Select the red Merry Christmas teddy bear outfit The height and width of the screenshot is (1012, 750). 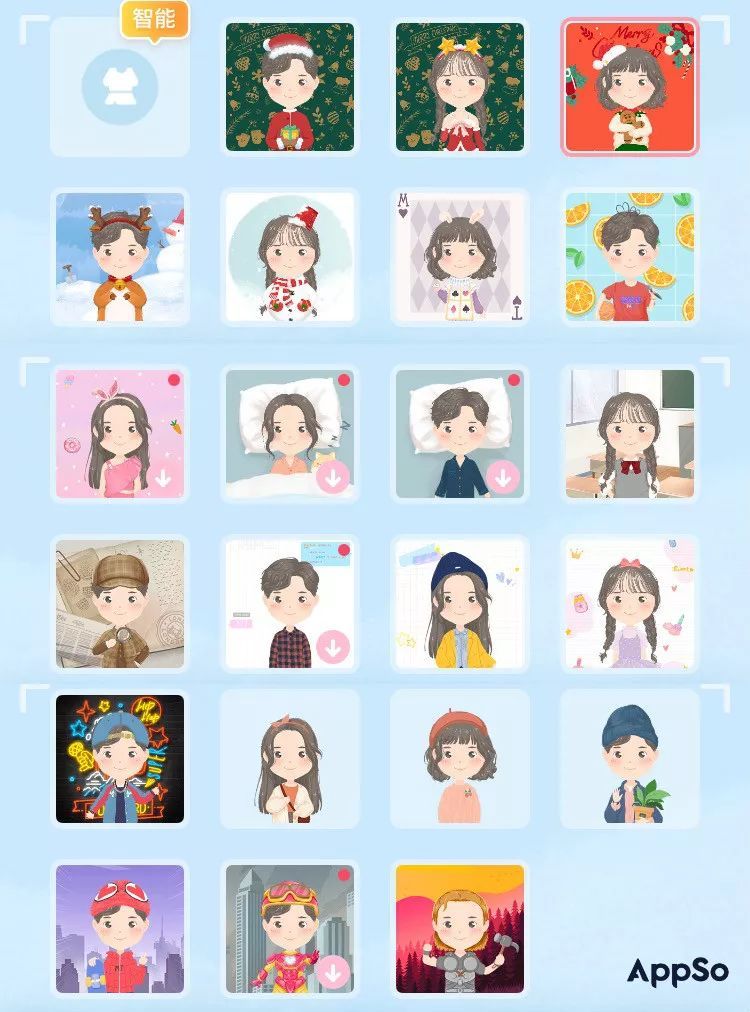coord(630,87)
